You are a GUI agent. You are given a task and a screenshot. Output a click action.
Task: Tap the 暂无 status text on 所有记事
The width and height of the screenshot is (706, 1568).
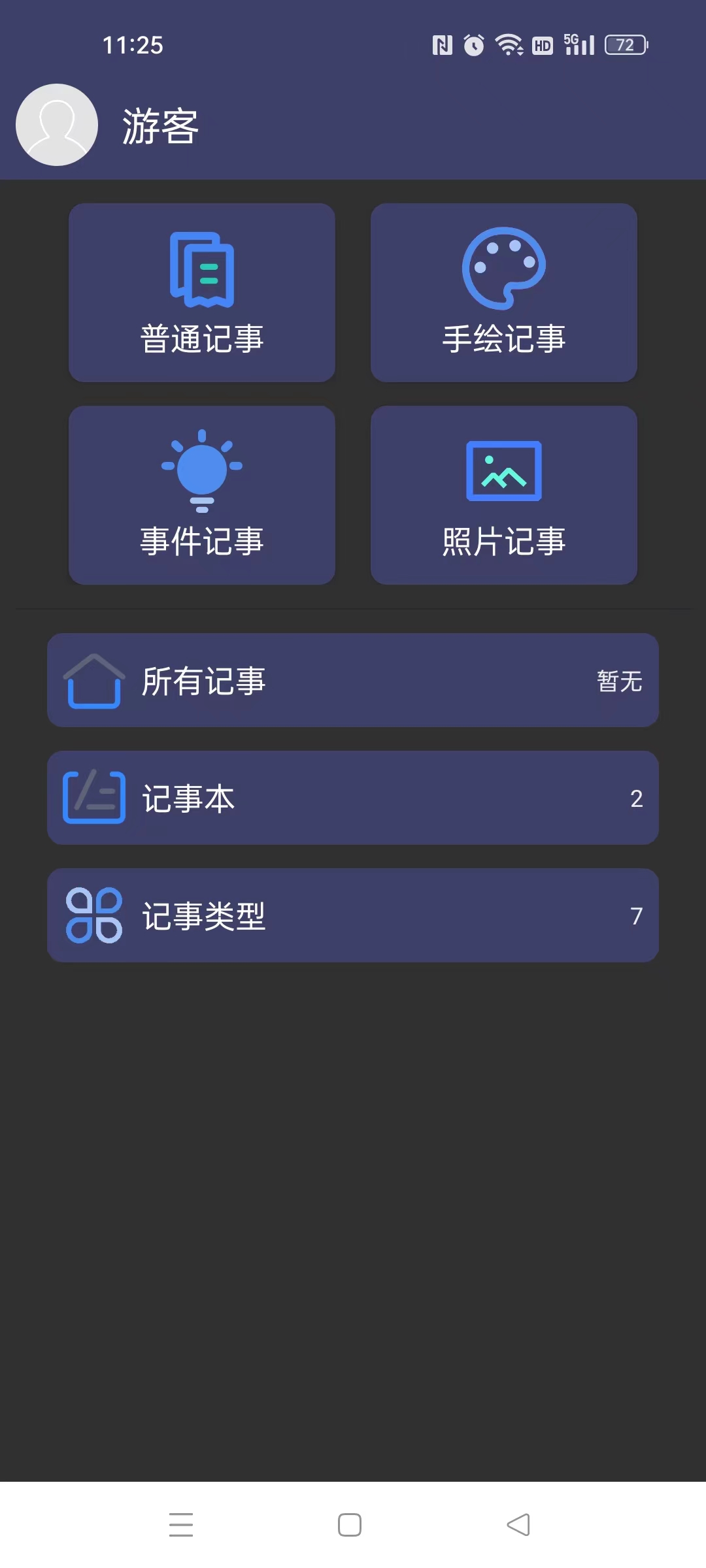pos(619,681)
